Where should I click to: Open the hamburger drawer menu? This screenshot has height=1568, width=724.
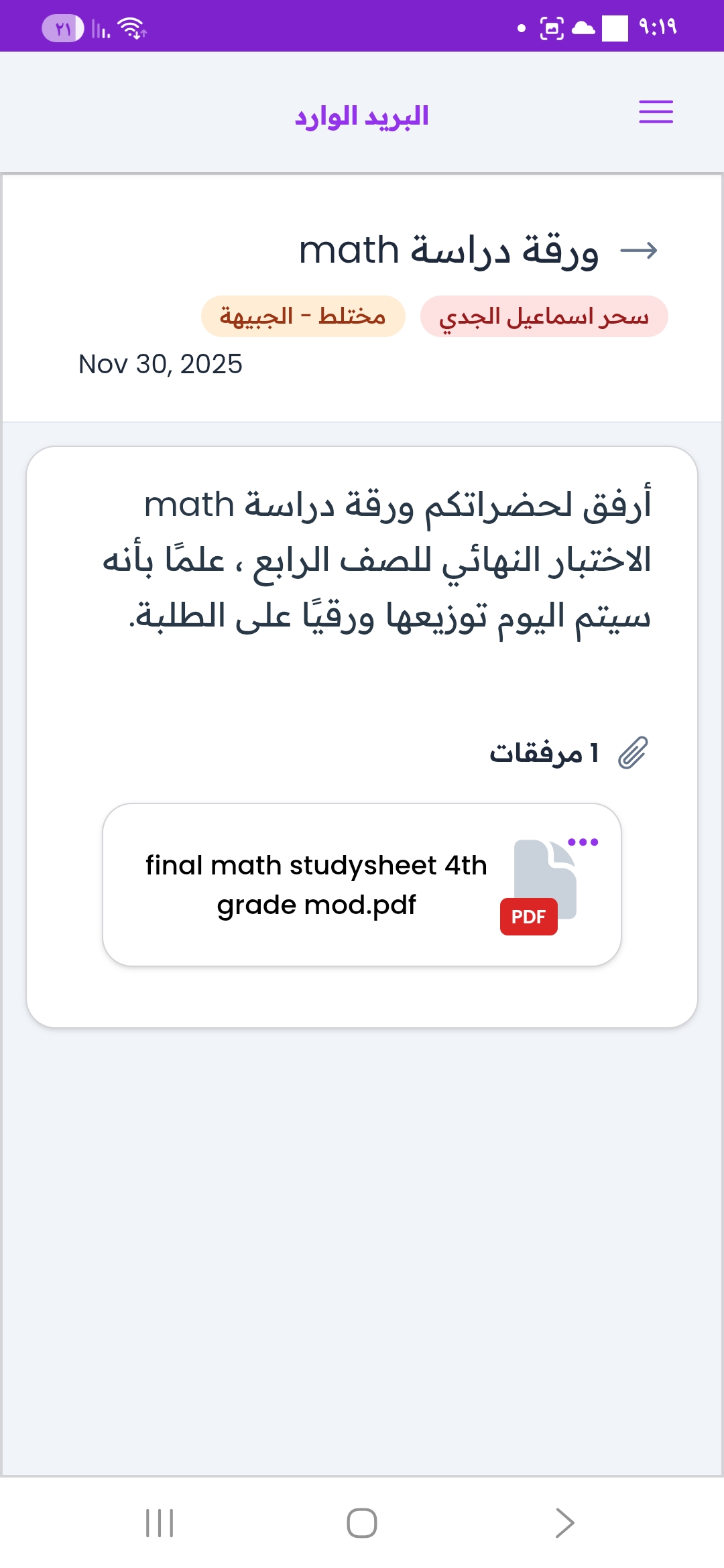pyautogui.click(x=656, y=112)
